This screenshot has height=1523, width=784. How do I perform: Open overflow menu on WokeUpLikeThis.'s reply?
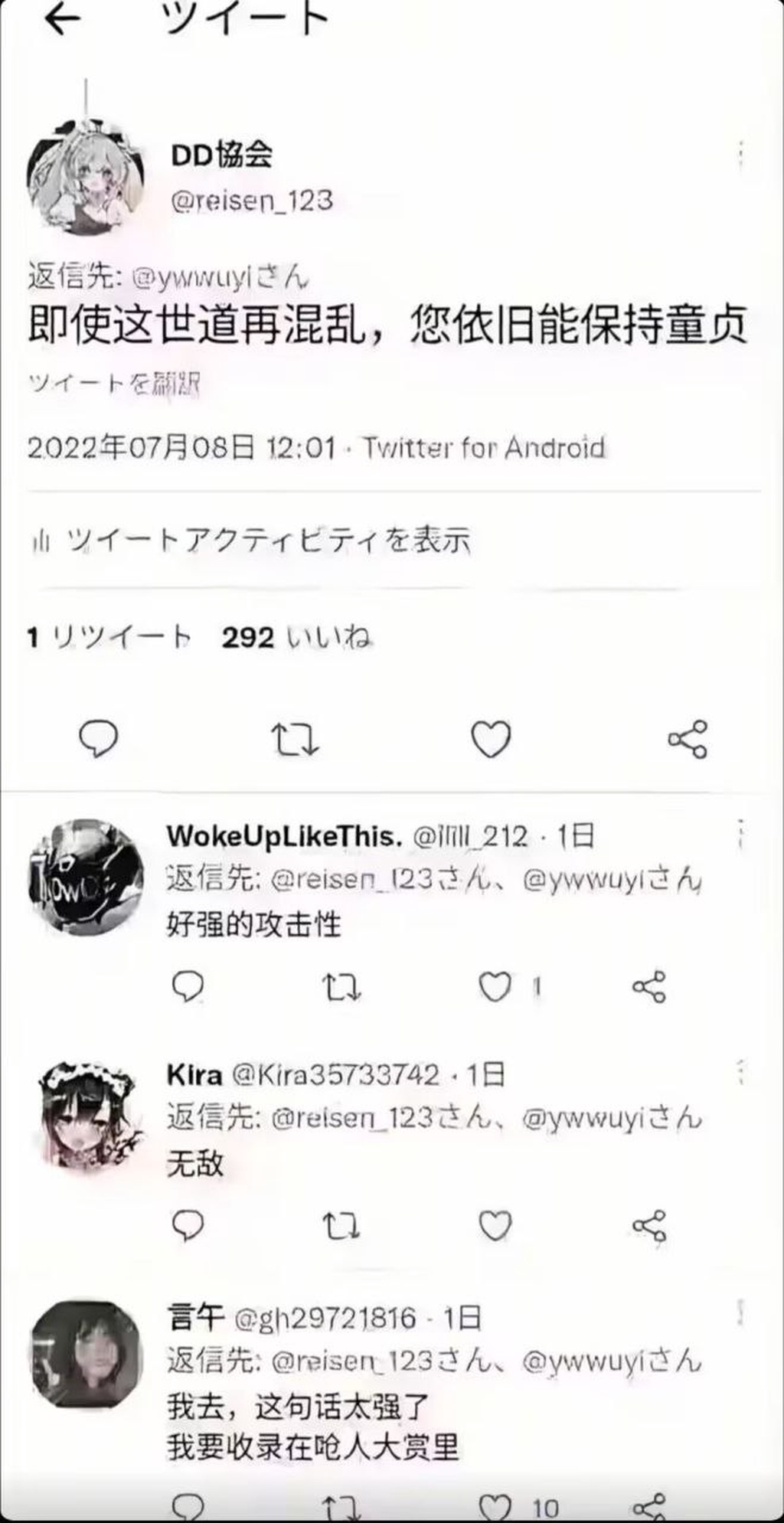(x=741, y=834)
